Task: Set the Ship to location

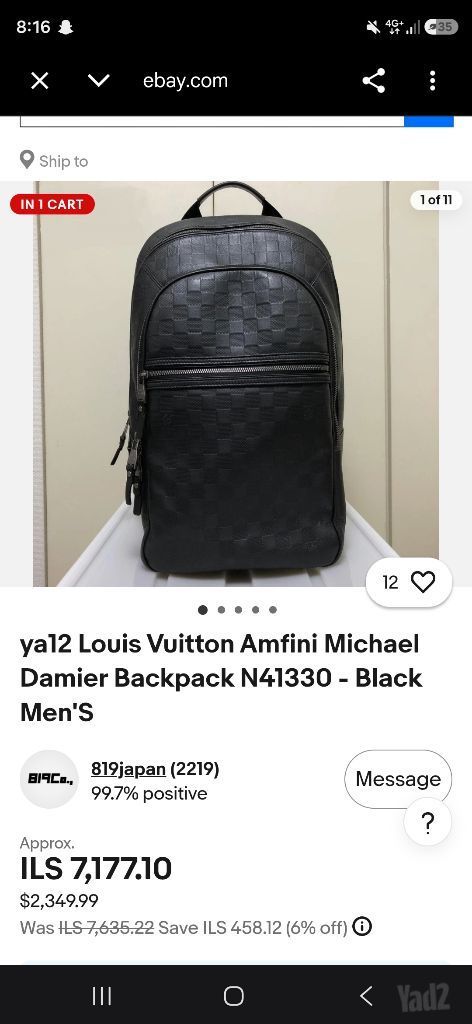Action: click(54, 161)
